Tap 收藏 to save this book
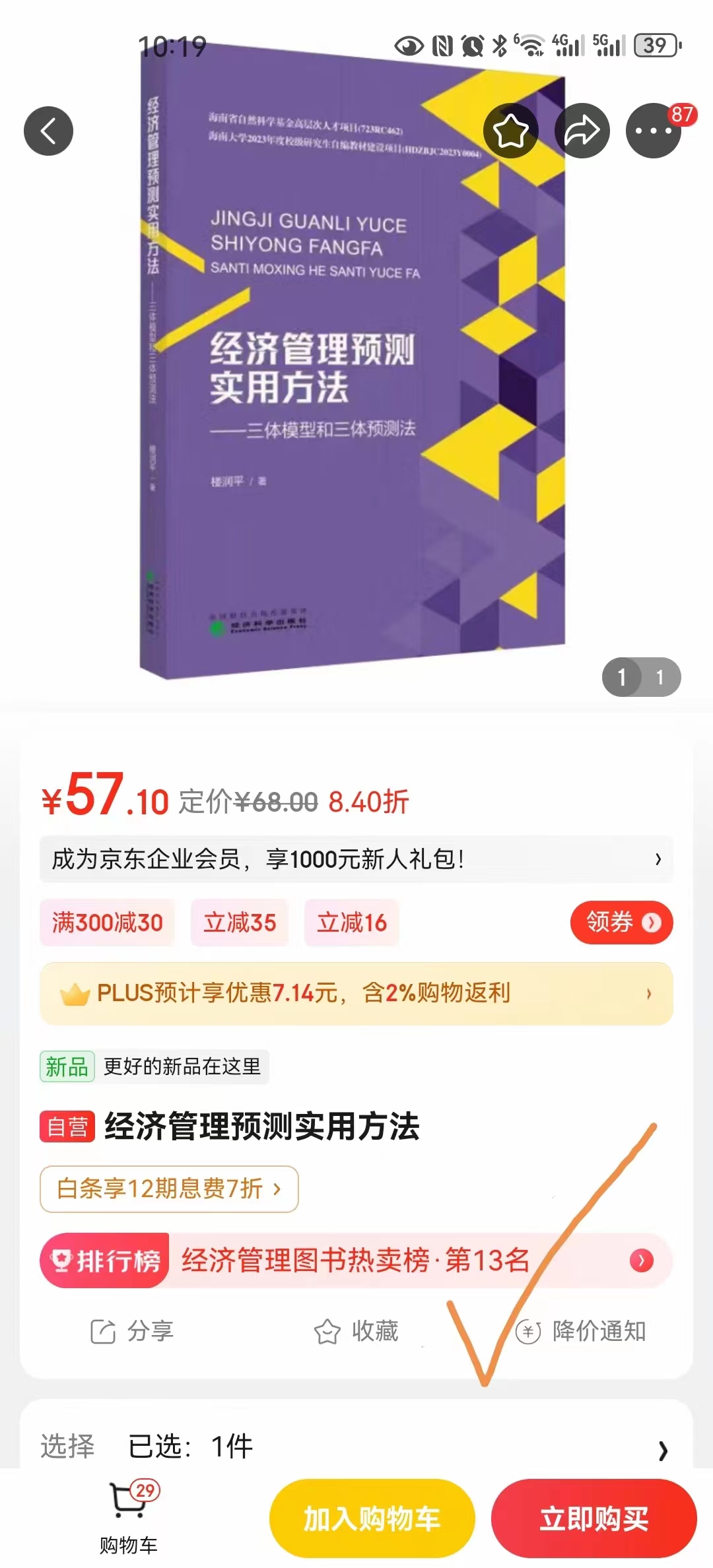713x1568 pixels. click(x=356, y=1331)
